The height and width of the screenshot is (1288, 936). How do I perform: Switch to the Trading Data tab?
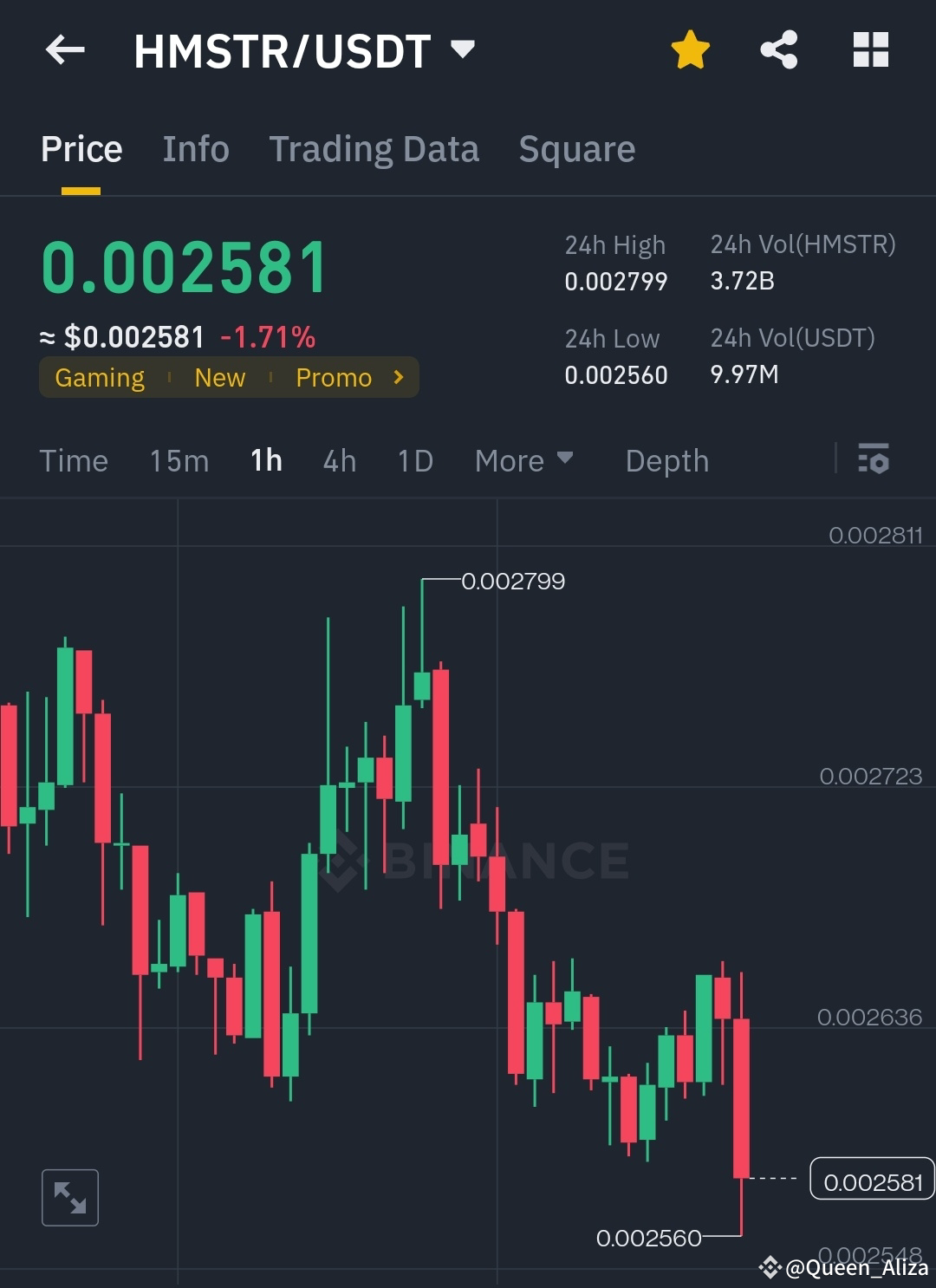click(374, 148)
